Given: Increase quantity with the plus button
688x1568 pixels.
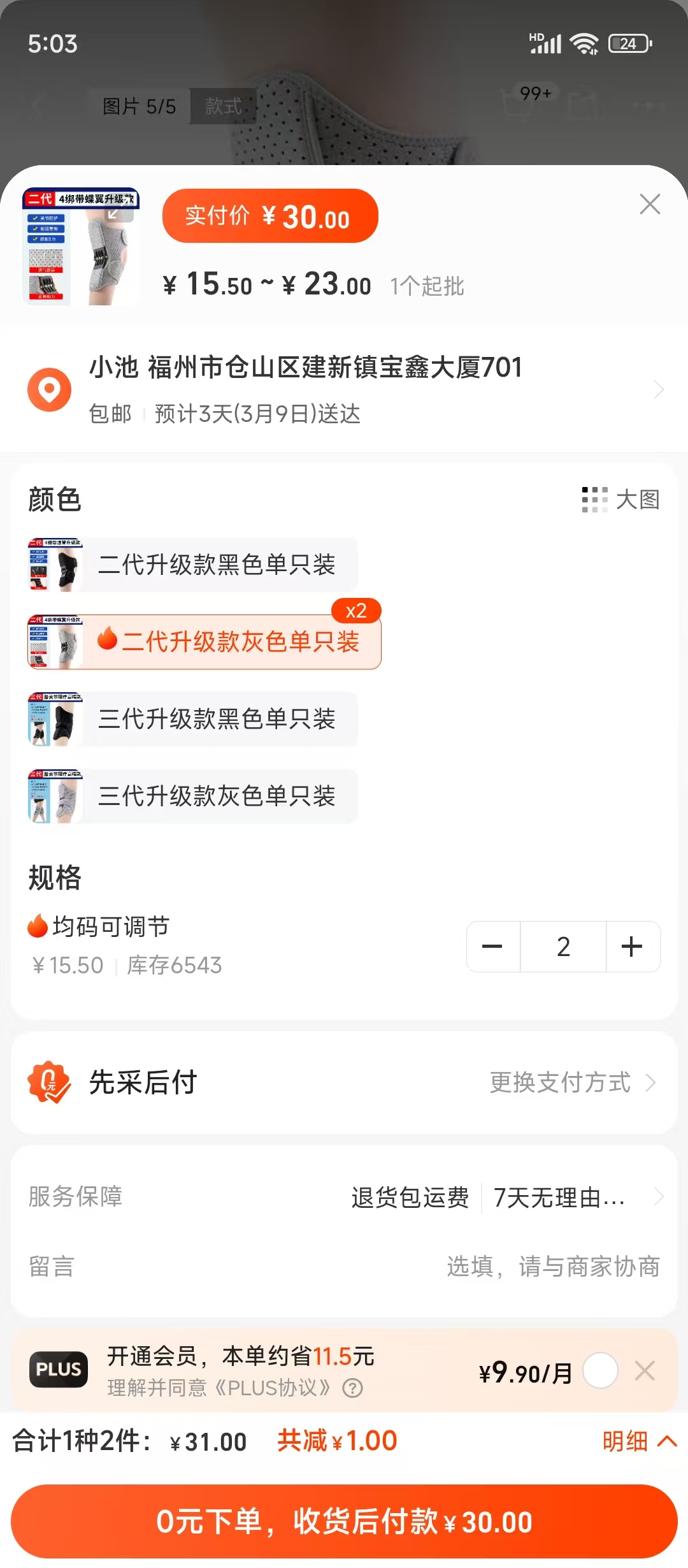Looking at the screenshot, I should point(632,947).
